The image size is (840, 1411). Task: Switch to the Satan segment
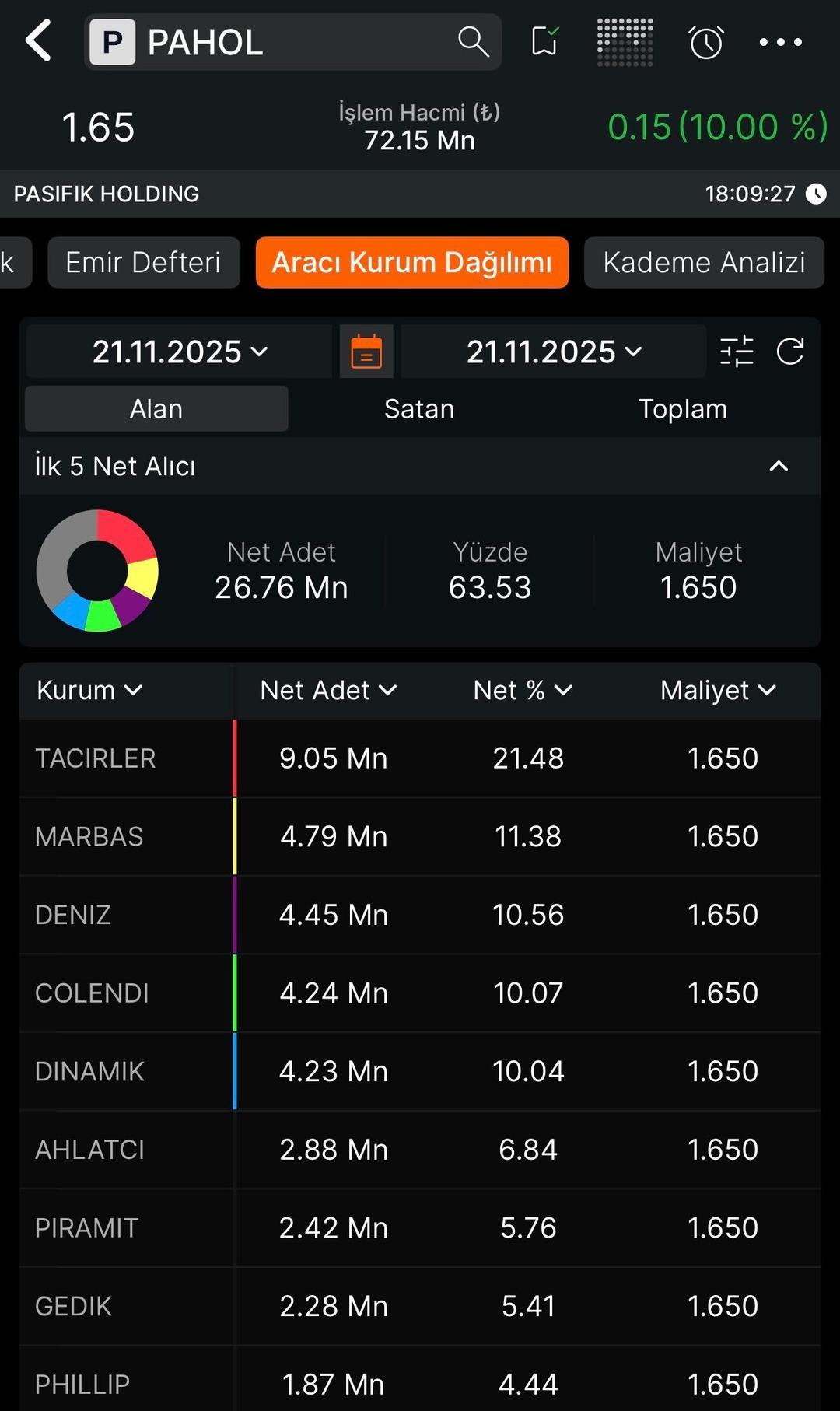419,408
